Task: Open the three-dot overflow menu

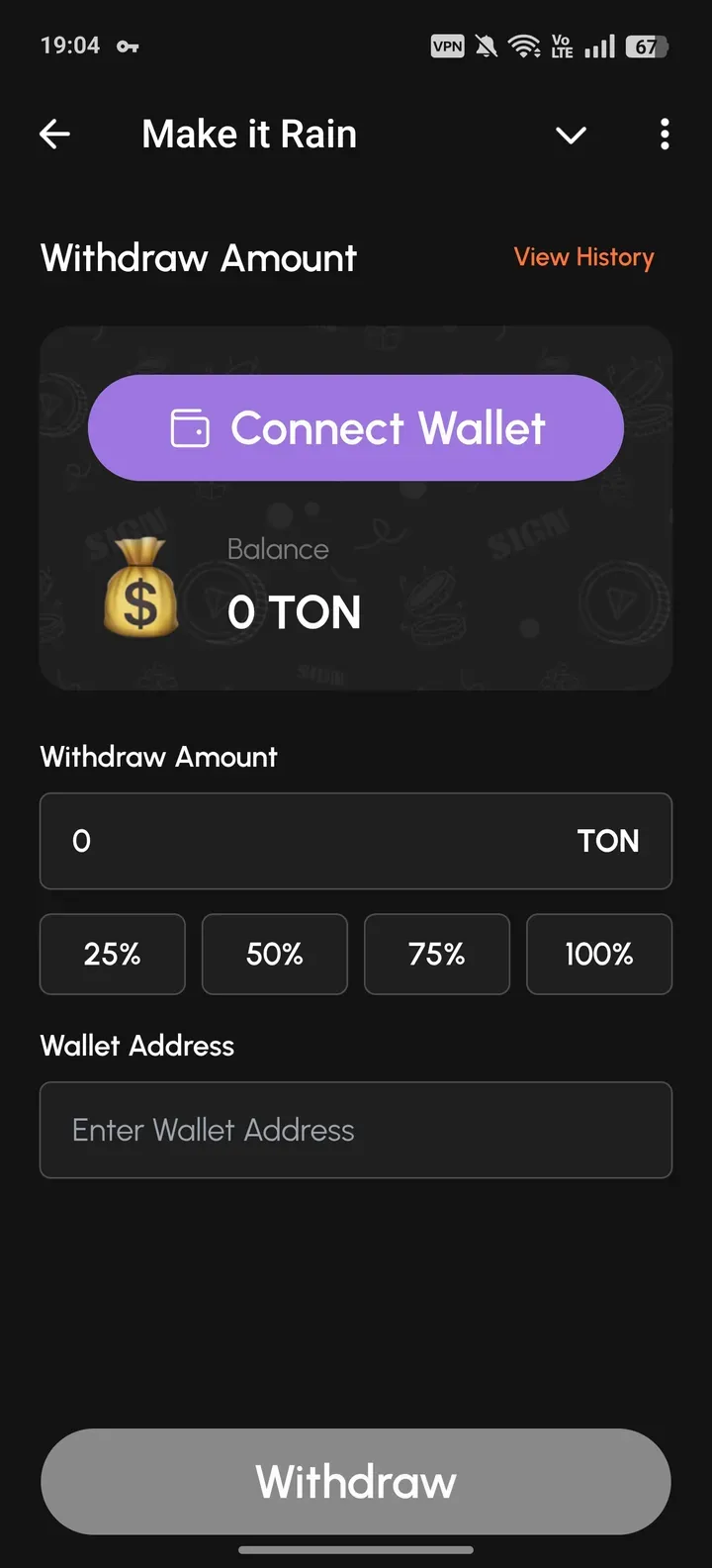Action: coord(665,135)
